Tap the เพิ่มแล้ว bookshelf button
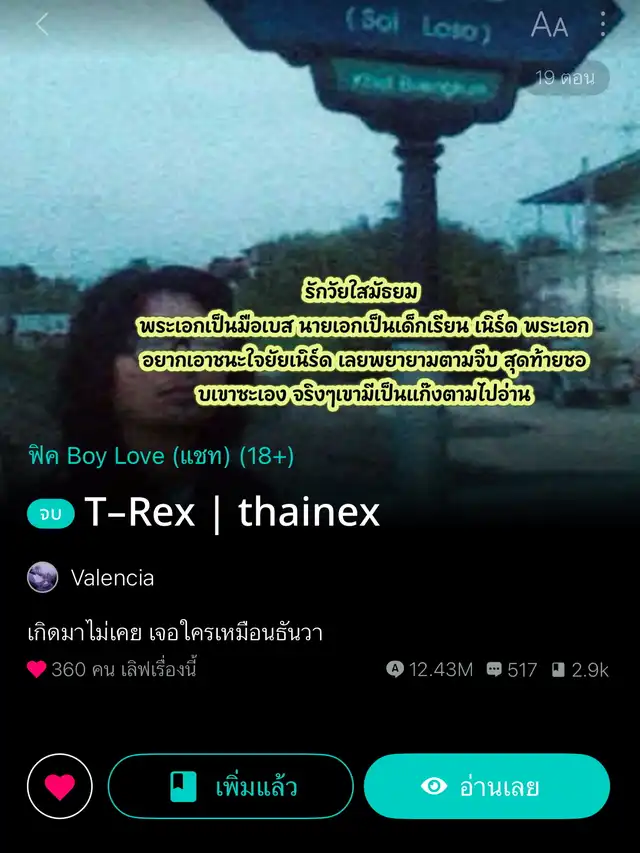The height and width of the screenshot is (853, 640). (x=231, y=786)
